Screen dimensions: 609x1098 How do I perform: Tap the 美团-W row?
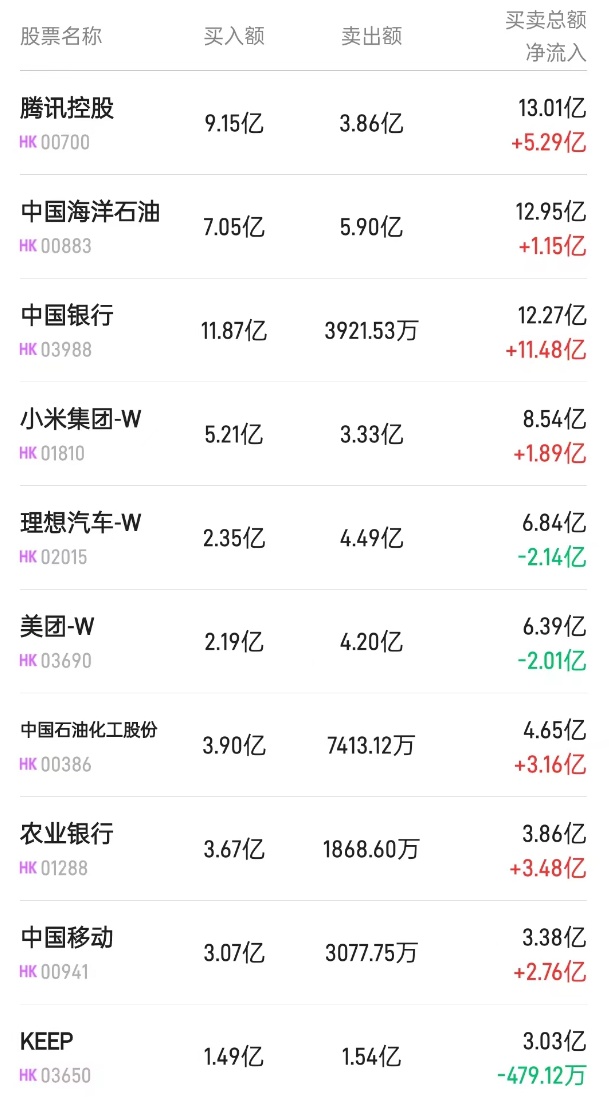58,627
